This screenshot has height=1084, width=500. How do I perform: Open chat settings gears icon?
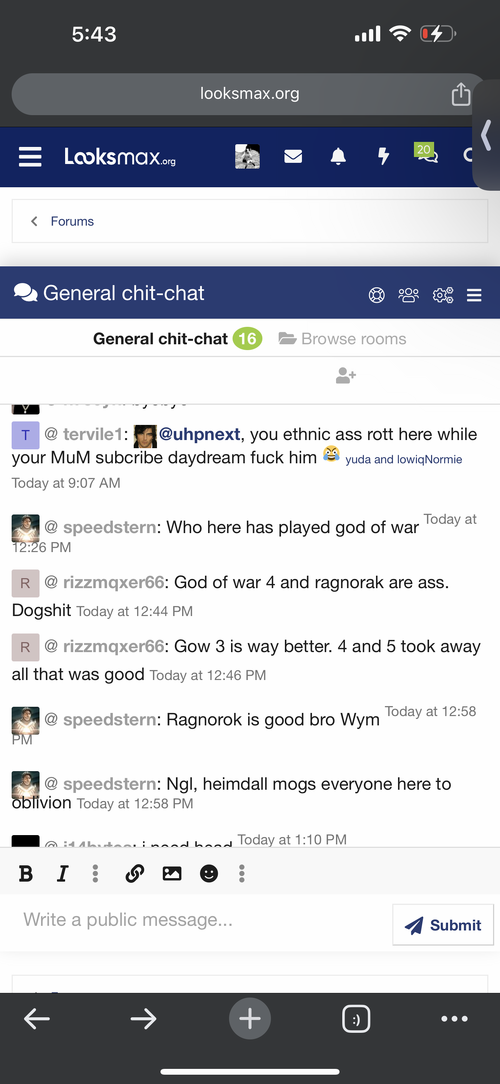pyautogui.click(x=443, y=295)
